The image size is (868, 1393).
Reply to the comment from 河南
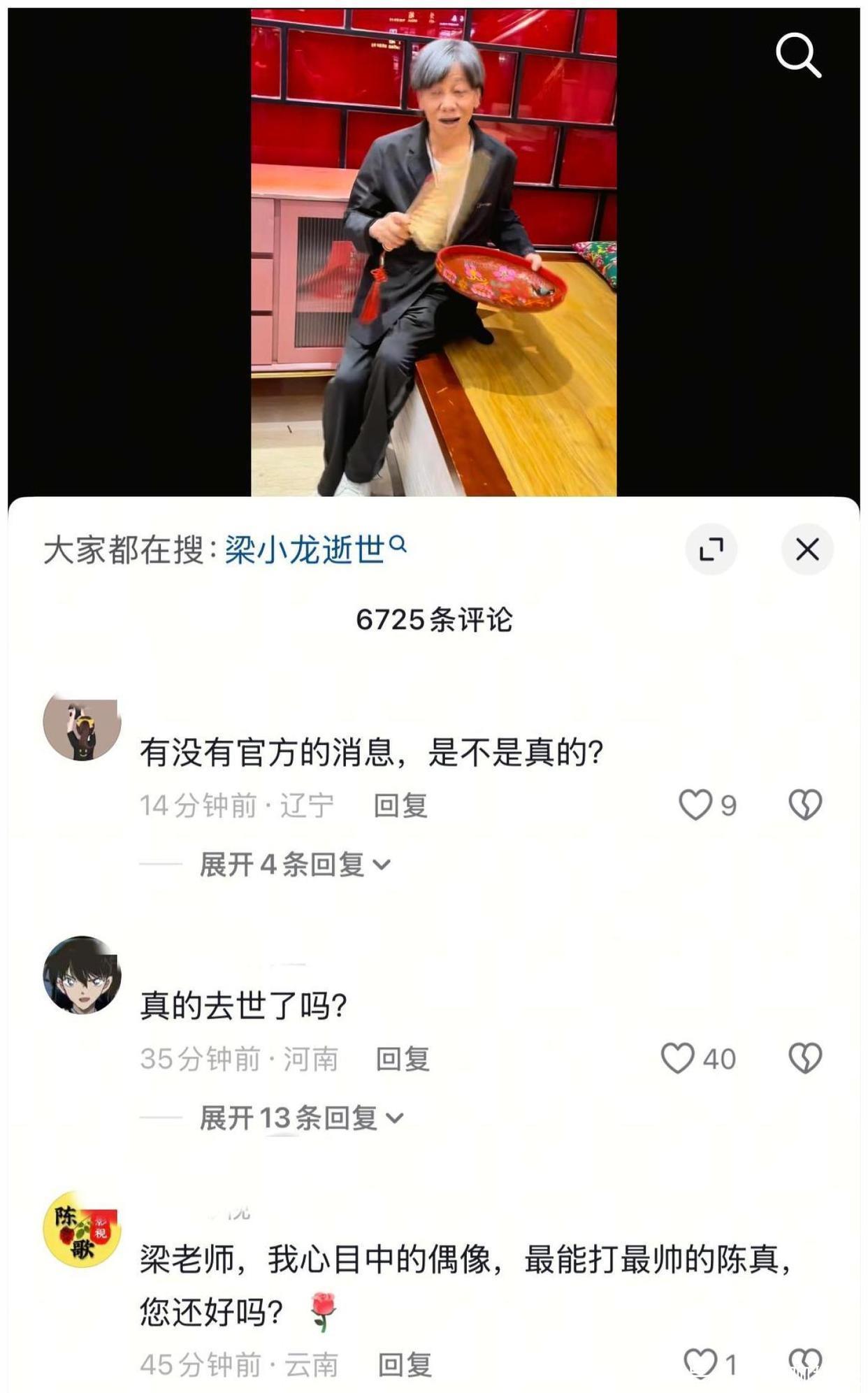(403, 1059)
